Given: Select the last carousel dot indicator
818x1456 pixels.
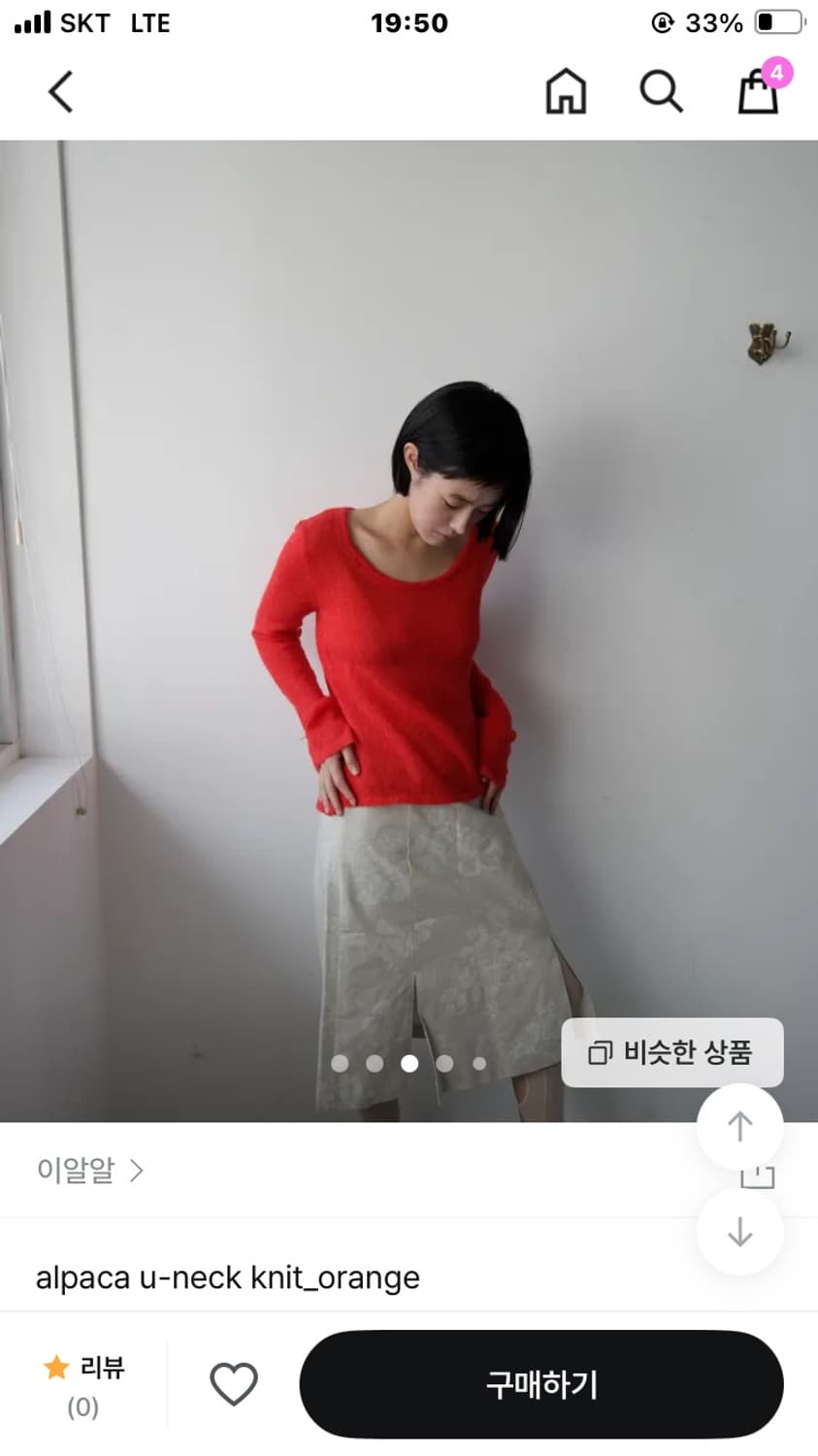Looking at the screenshot, I should tap(478, 1064).
